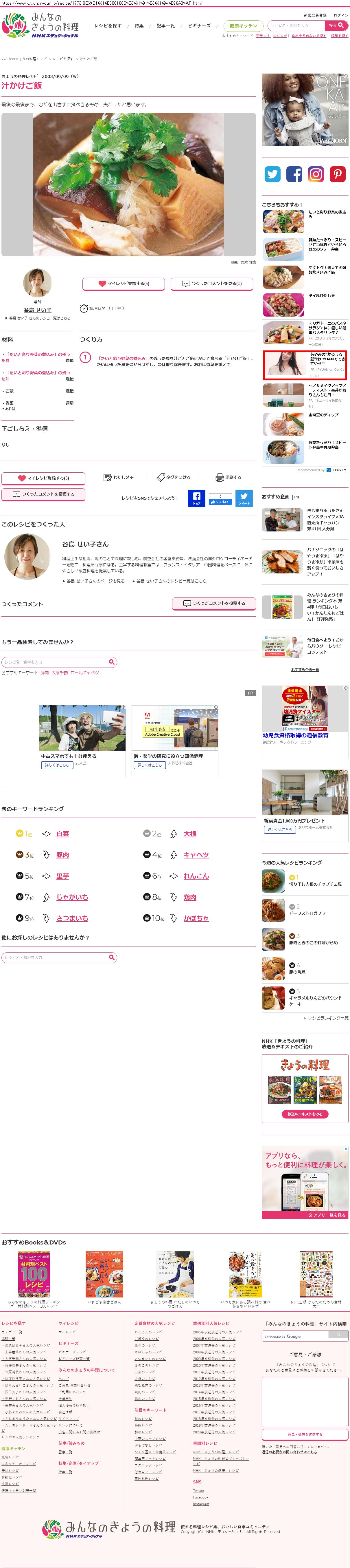Viewport: 350px width, 1568px height.
Task: Open ビーフストロガノフ in the popular recipe ranking
Action: (x=307, y=913)
